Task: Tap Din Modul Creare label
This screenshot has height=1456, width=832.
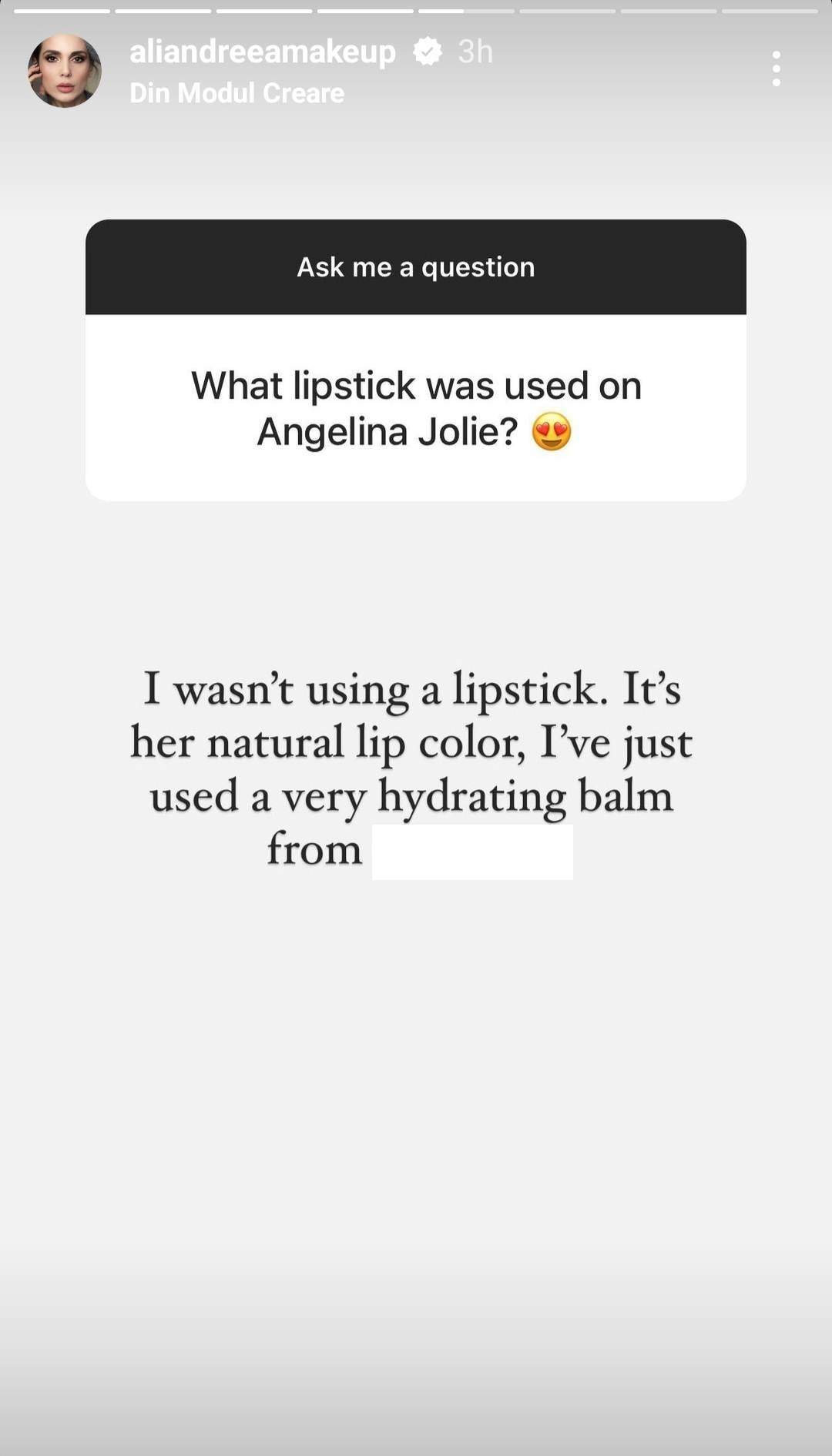Action: pos(237,93)
